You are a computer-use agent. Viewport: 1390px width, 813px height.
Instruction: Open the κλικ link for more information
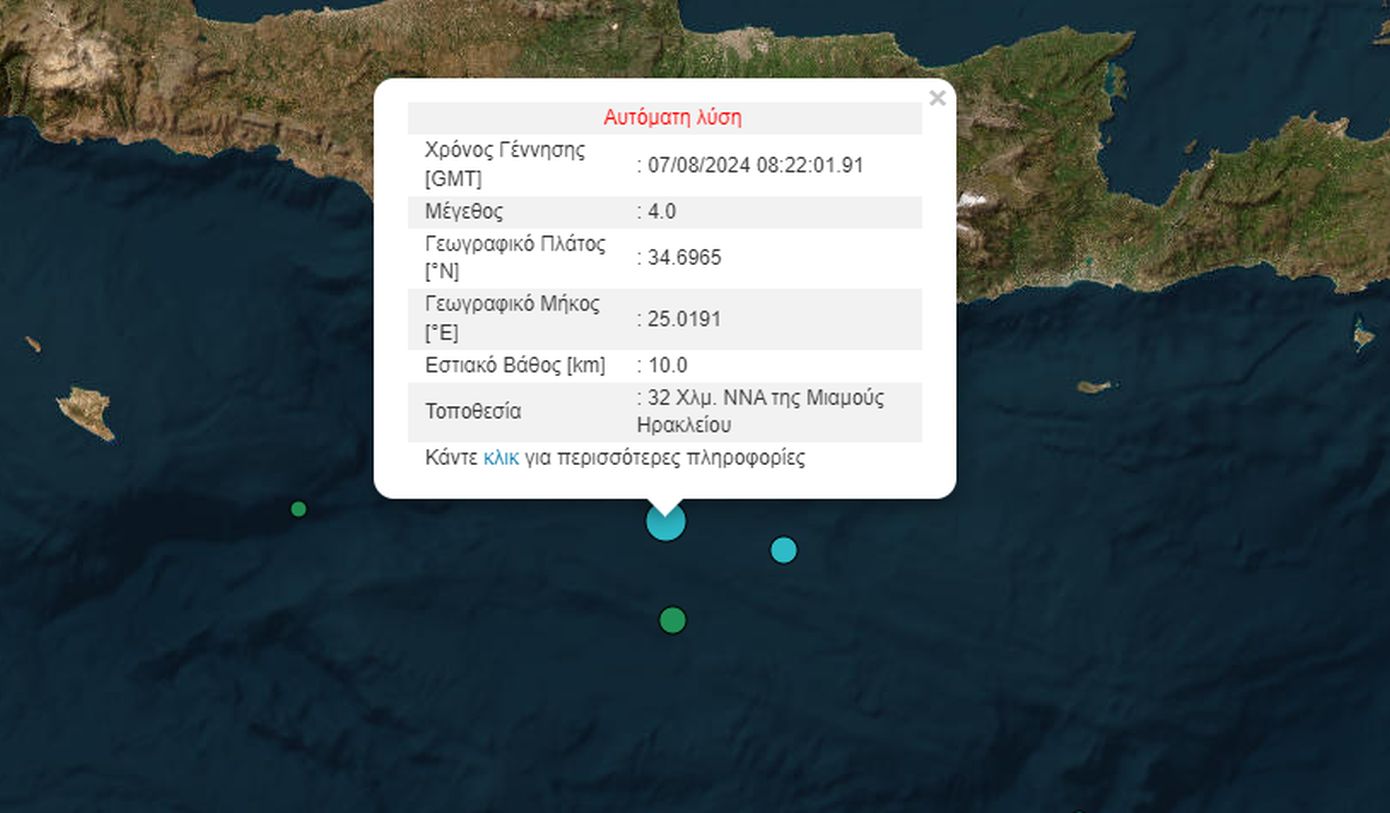tap(500, 459)
